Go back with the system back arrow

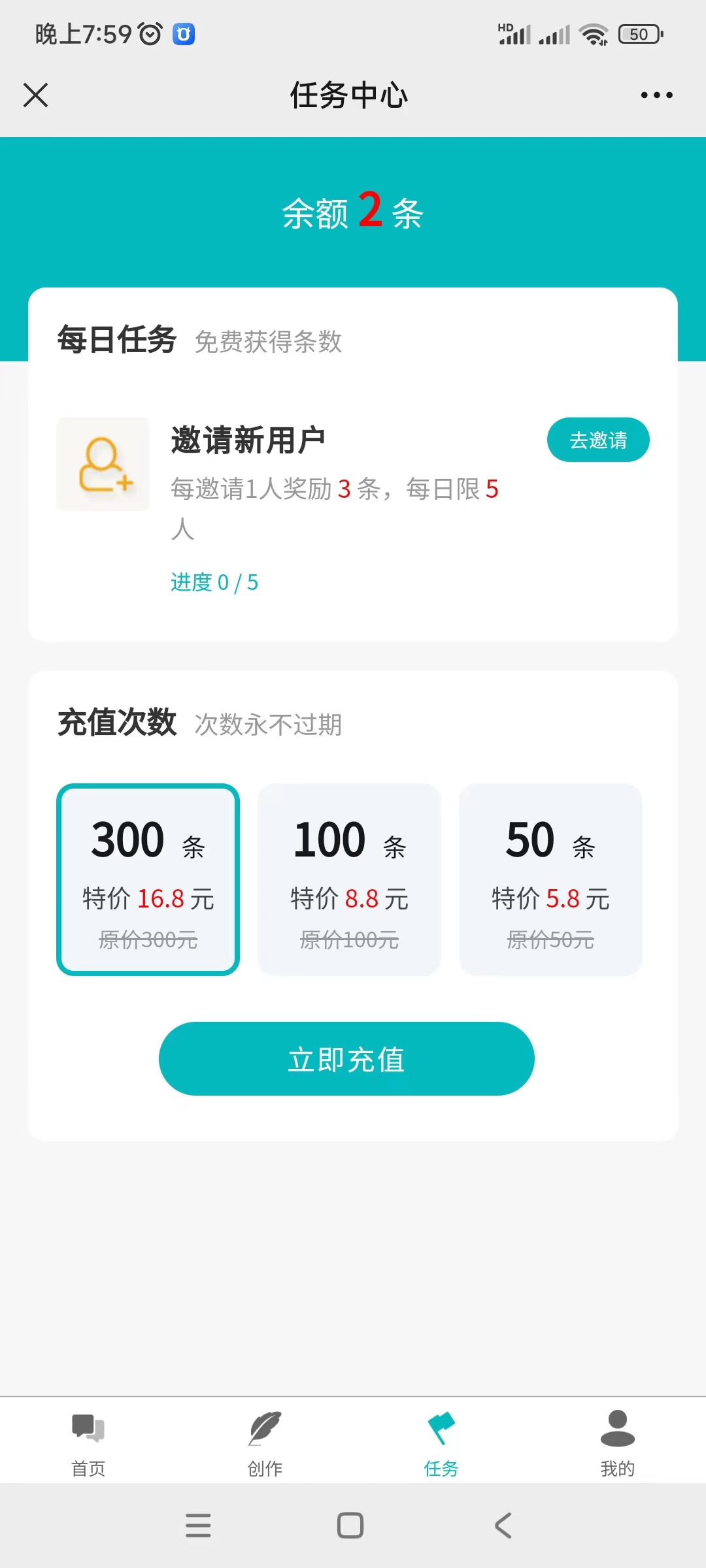pos(503,1526)
